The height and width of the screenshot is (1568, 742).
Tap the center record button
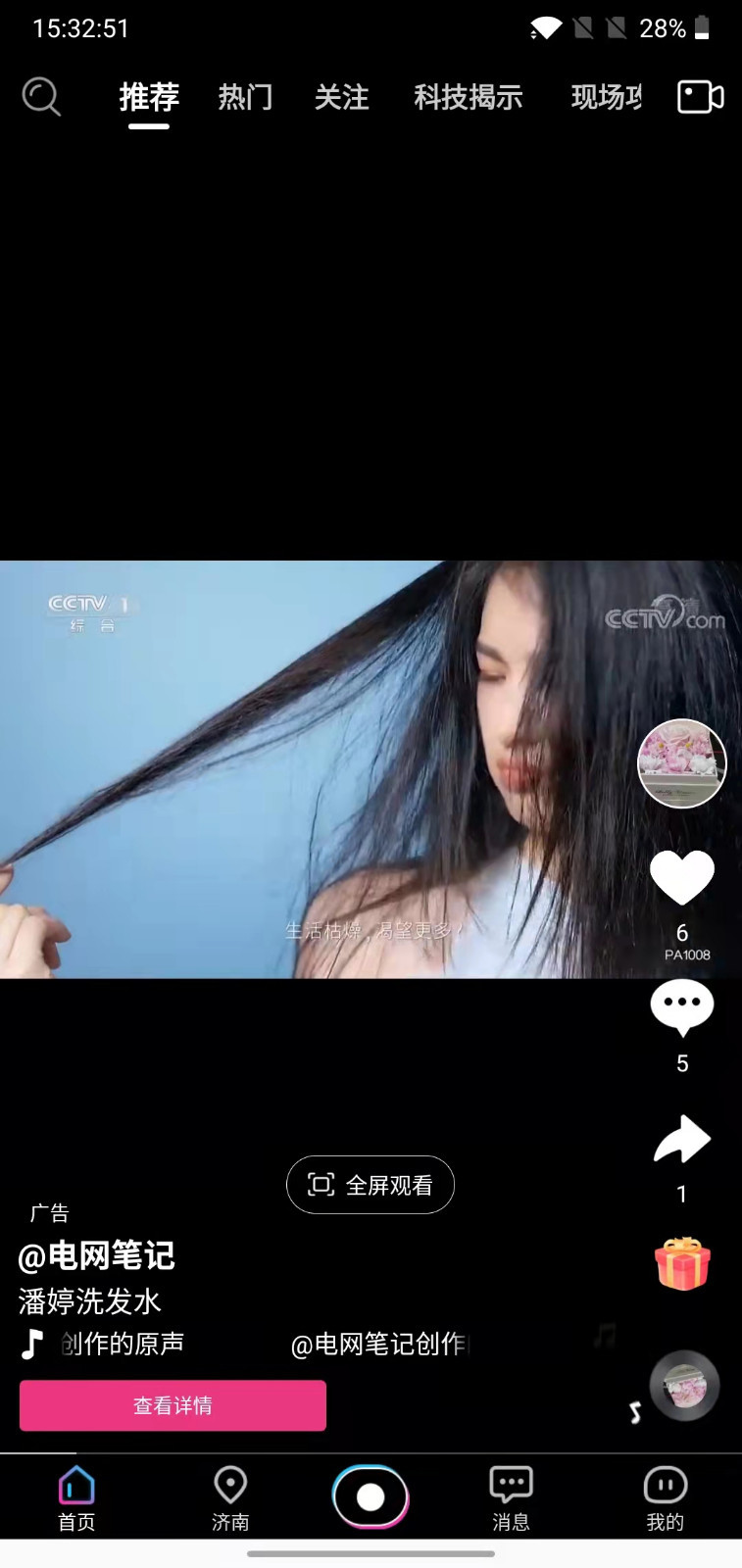click(x=371, y=1496)
